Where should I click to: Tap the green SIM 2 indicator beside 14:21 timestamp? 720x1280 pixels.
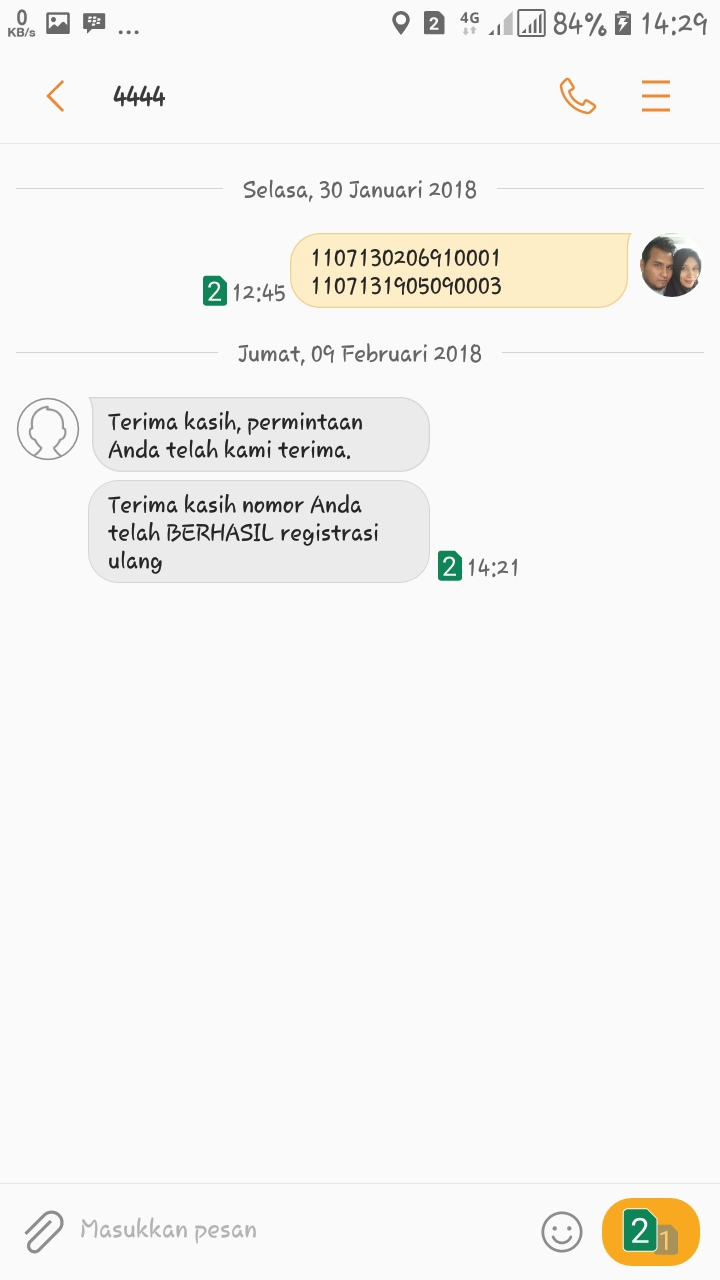pyautogui.click(x=449, y=566)
